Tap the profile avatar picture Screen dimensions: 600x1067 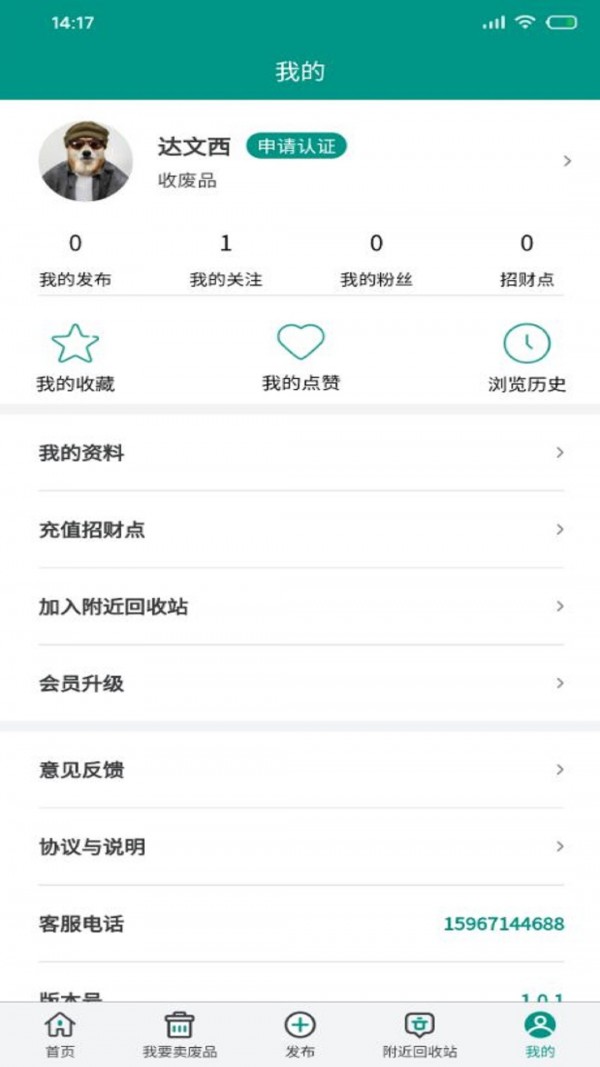(85, 161)
